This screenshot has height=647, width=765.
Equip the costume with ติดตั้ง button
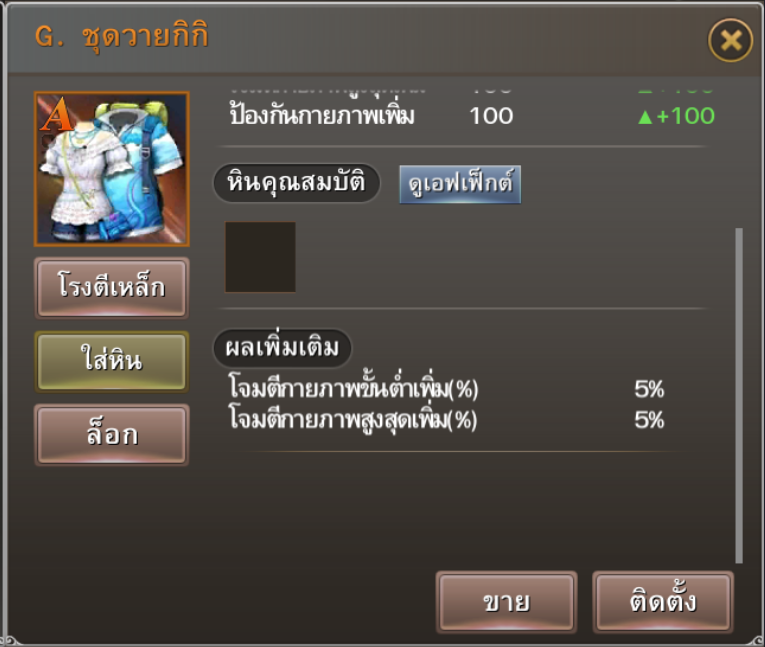pyautogui.click(x=662, y=602)
